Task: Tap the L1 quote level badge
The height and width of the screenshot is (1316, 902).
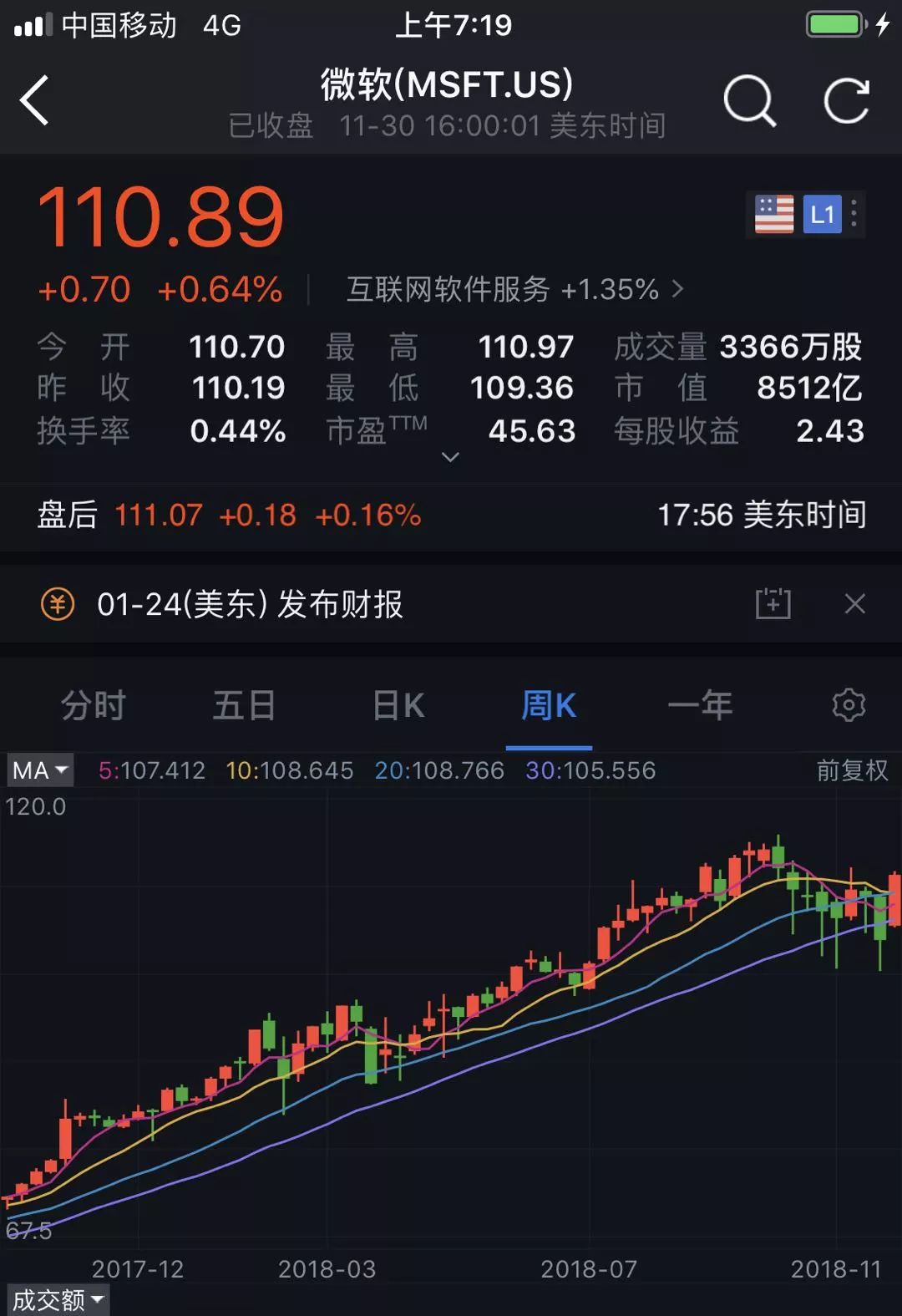Action: pos(823,215)
